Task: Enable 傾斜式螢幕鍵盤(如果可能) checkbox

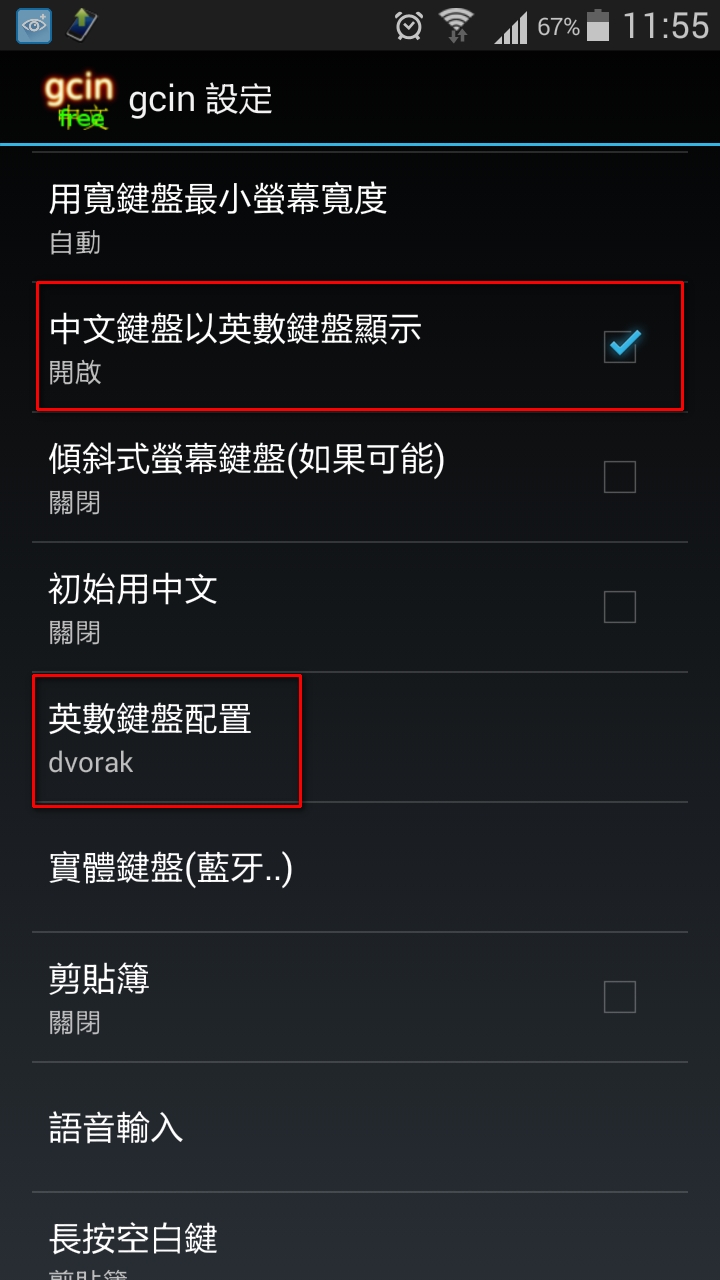Action: (620, 477)
